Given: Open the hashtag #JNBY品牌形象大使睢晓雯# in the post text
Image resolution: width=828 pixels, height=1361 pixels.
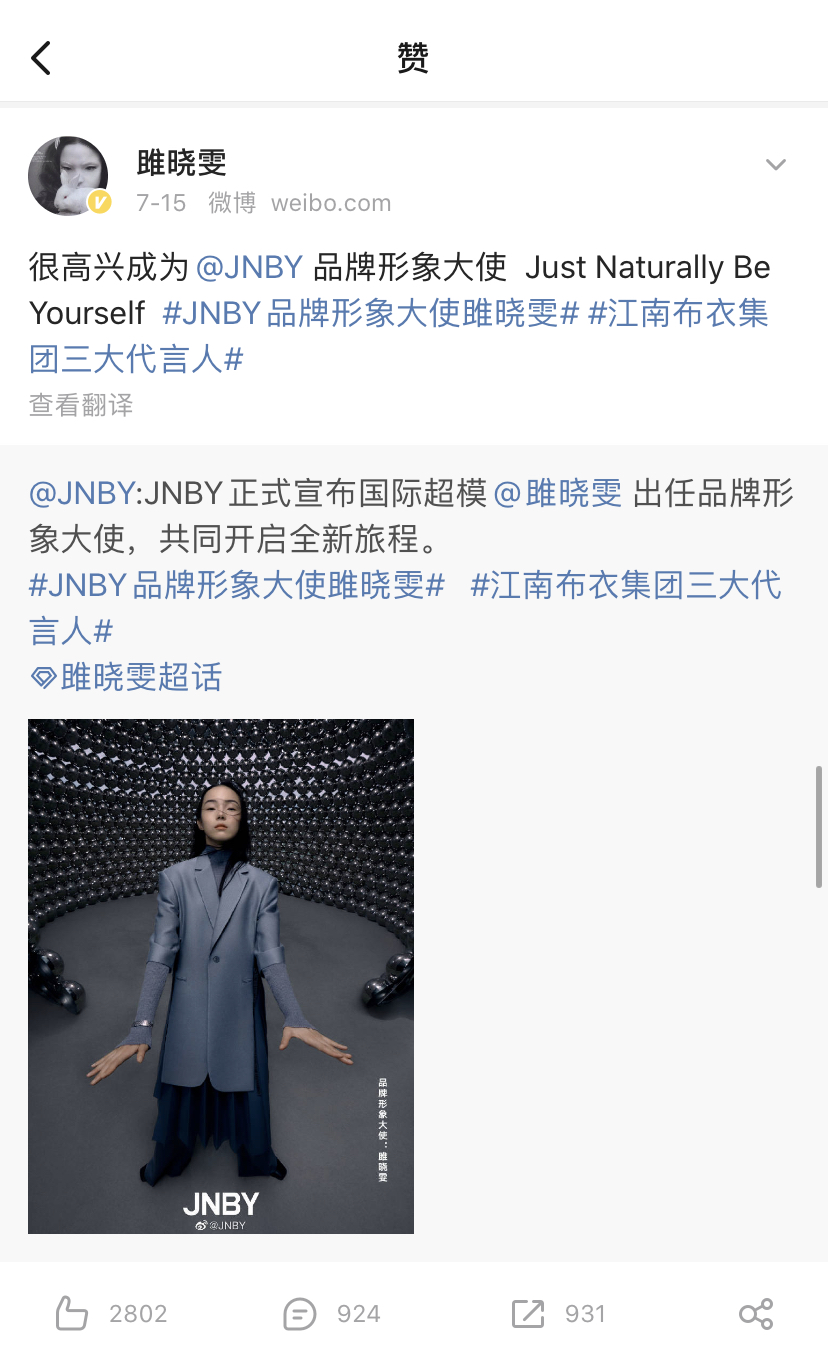Looking at the screenshot, I should (370, 313).
